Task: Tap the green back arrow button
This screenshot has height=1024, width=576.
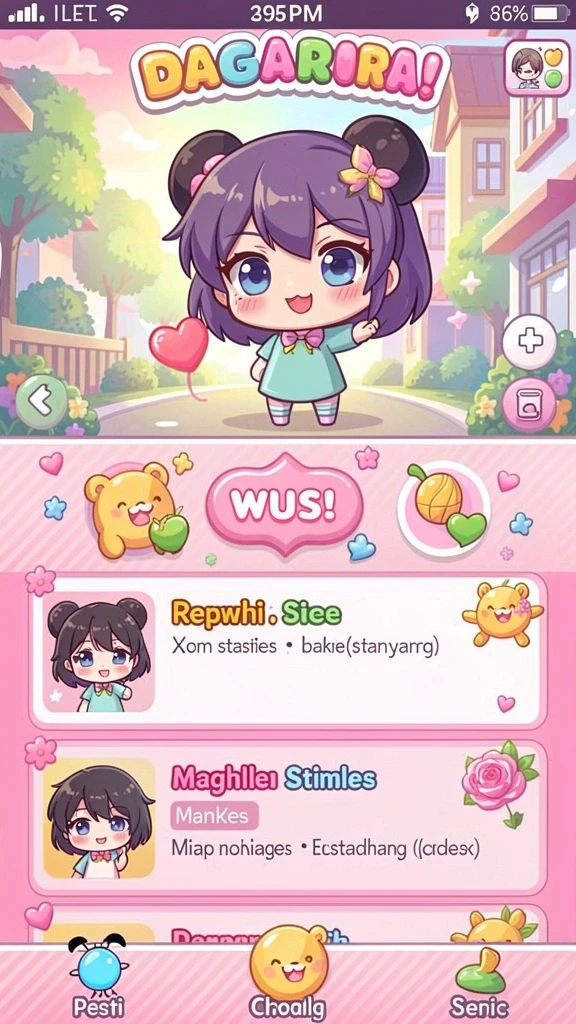Action: tap(42, 402)
